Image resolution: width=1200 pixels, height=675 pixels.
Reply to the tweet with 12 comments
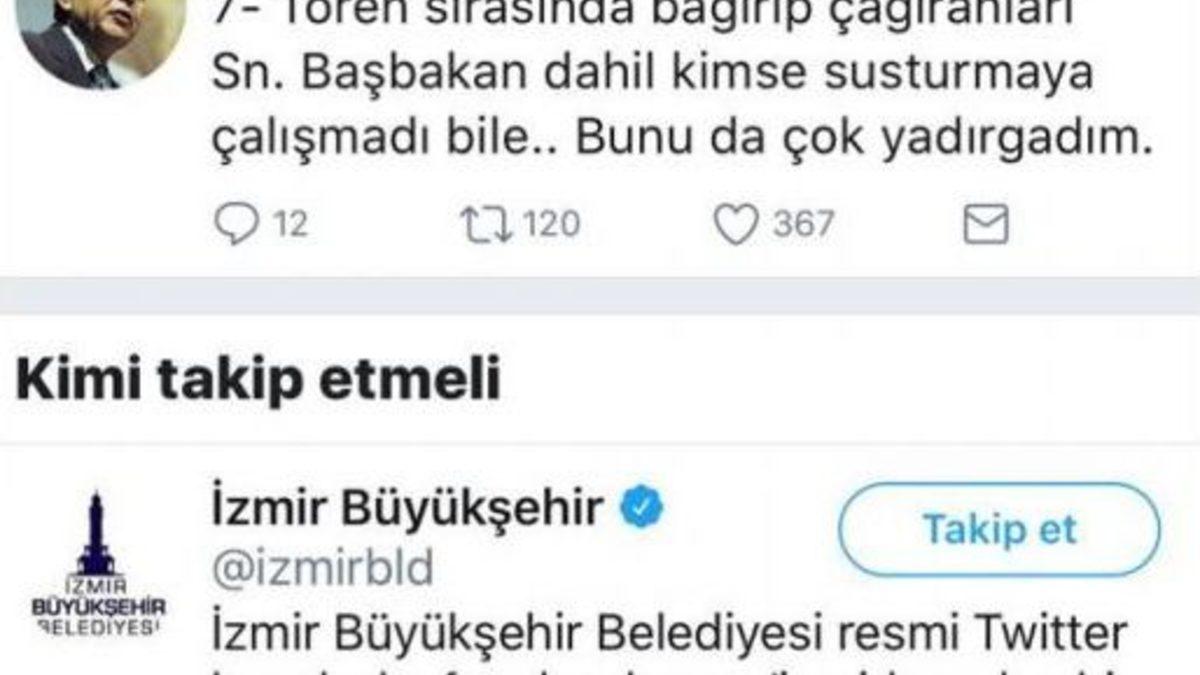click(236, 226)
